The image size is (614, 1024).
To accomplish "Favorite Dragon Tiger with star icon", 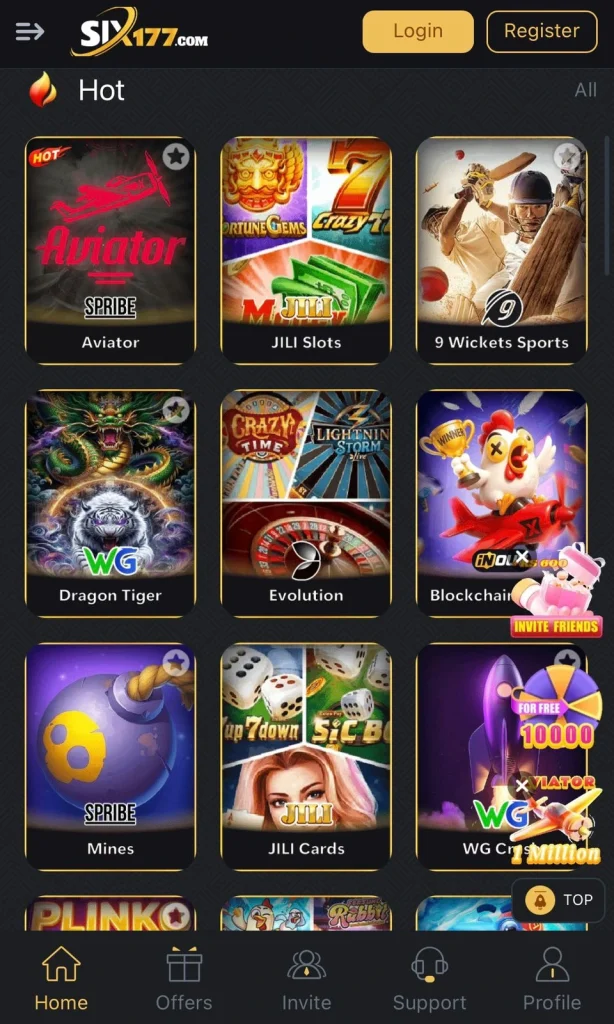I will (x=176, y=409).
